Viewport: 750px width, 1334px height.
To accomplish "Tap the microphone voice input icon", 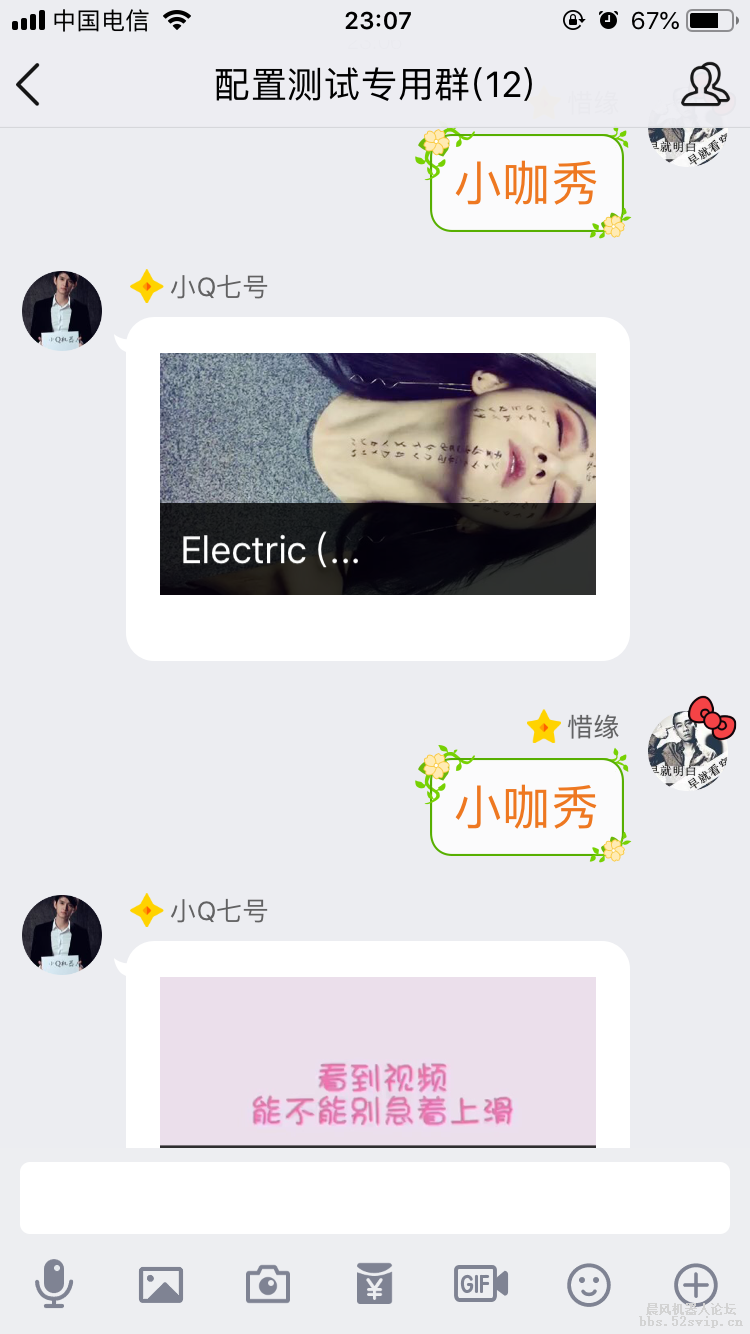I will click(x=56, y=1284).
